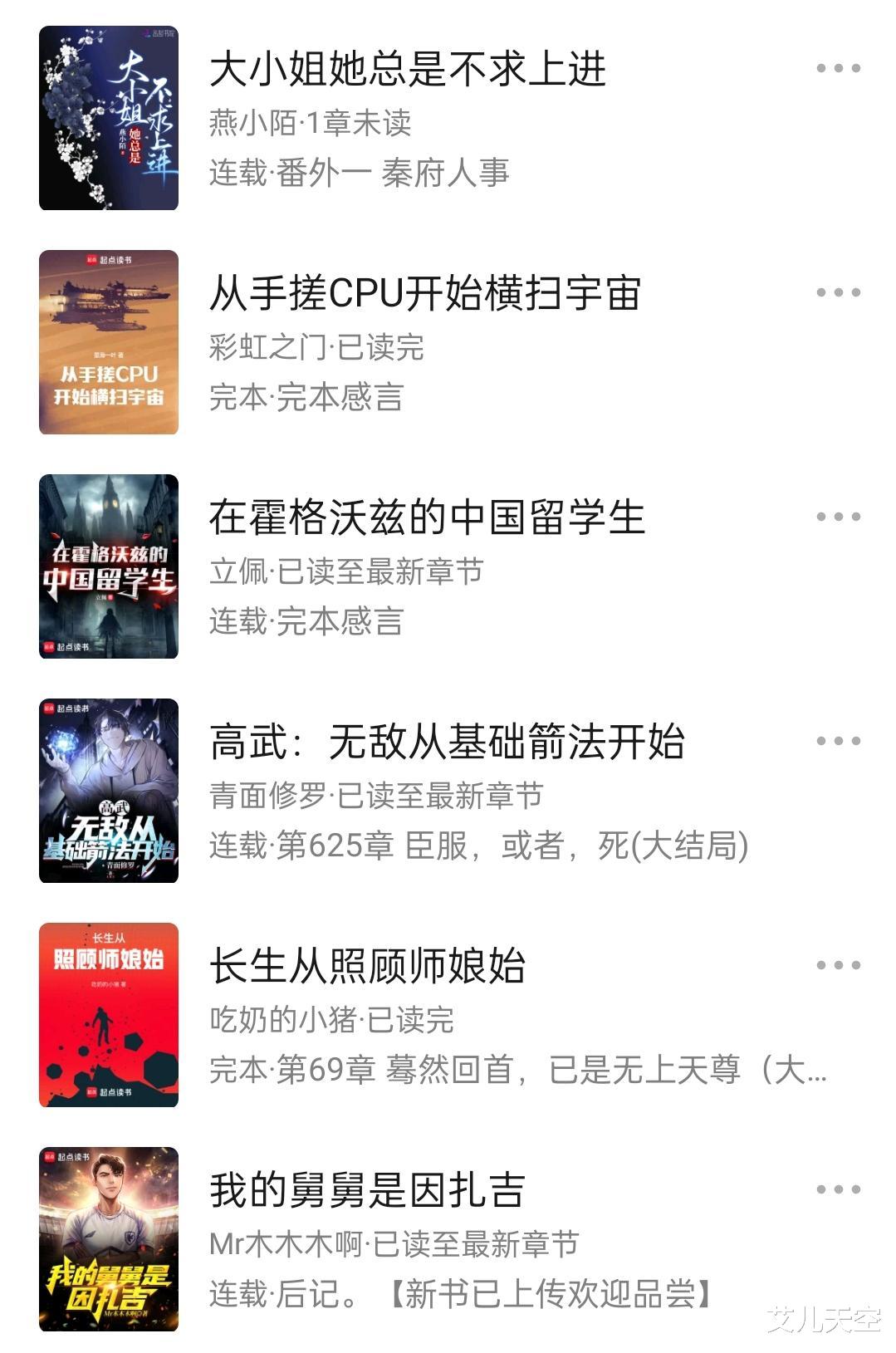896x1353 pixels.
Task: Open more options for 大小姐她总是不求上进
Action: click(x=838, y=68)
